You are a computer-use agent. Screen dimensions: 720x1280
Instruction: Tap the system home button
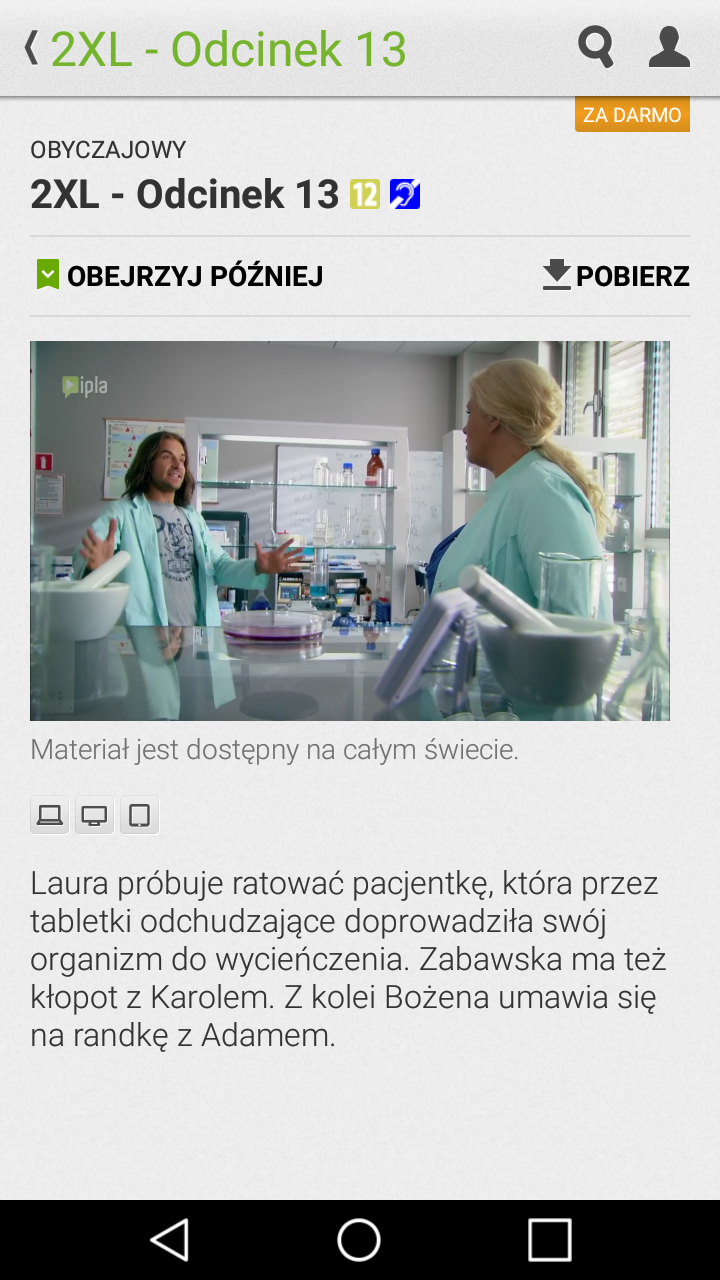pos(359,1240)
